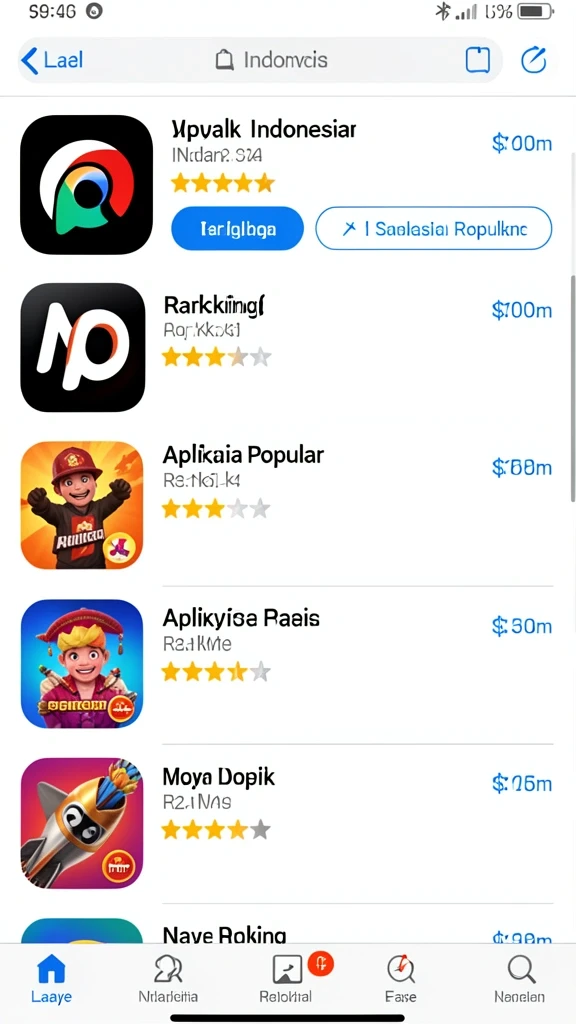Open the Aplikyisa Raais app row
Screen dimensions: 576x1024
[x=287, y=663]
